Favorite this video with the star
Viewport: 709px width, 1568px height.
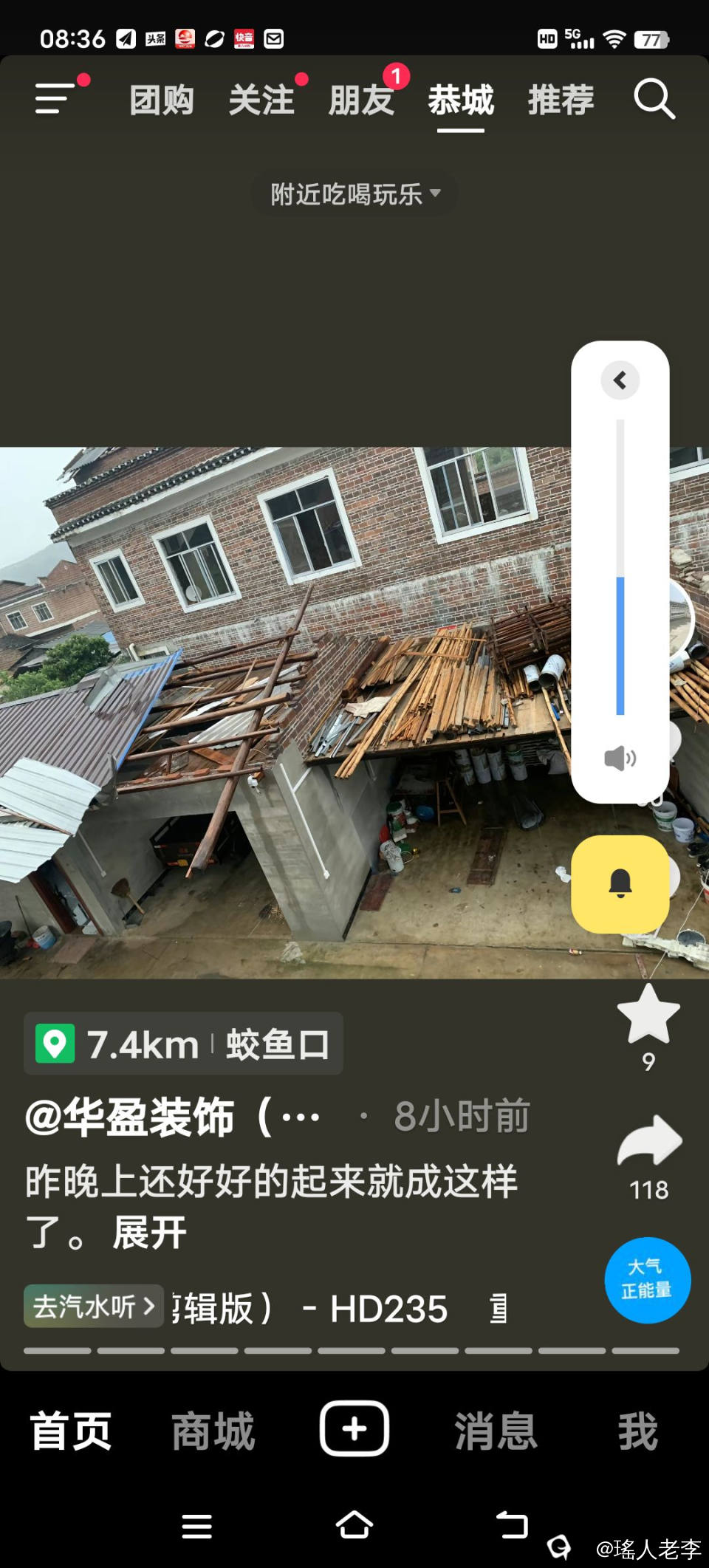pyautogui.click(x=648, y=1016)
